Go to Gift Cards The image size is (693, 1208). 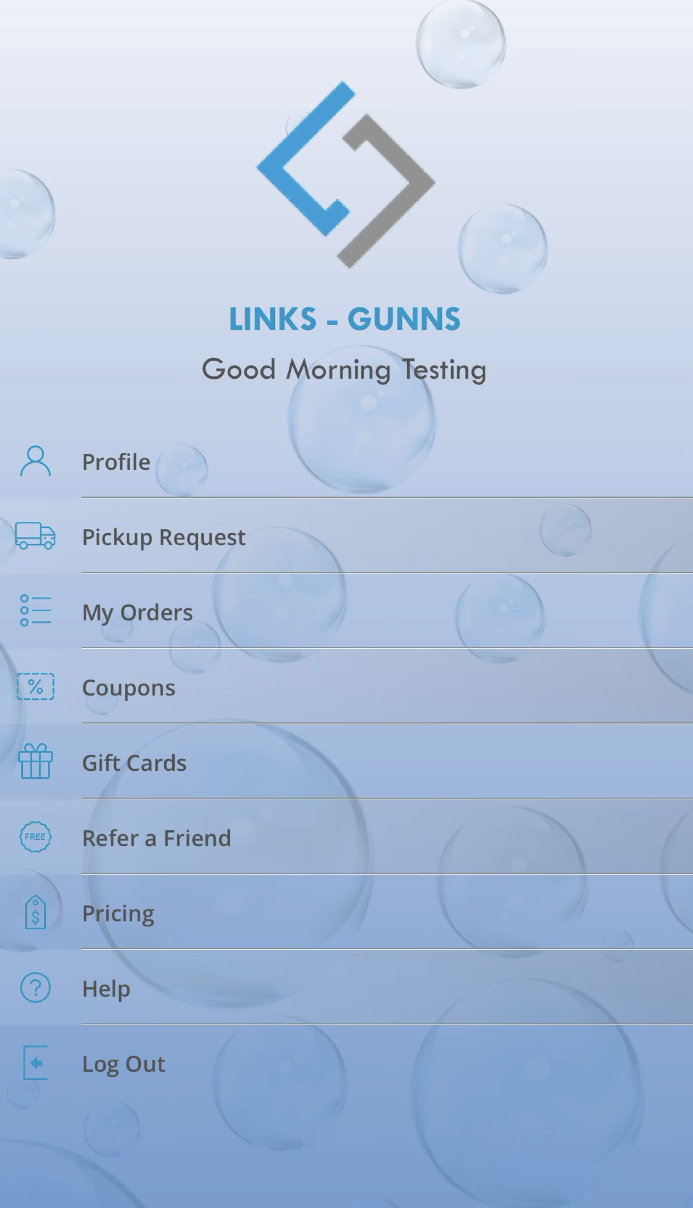tap(134, 763)
